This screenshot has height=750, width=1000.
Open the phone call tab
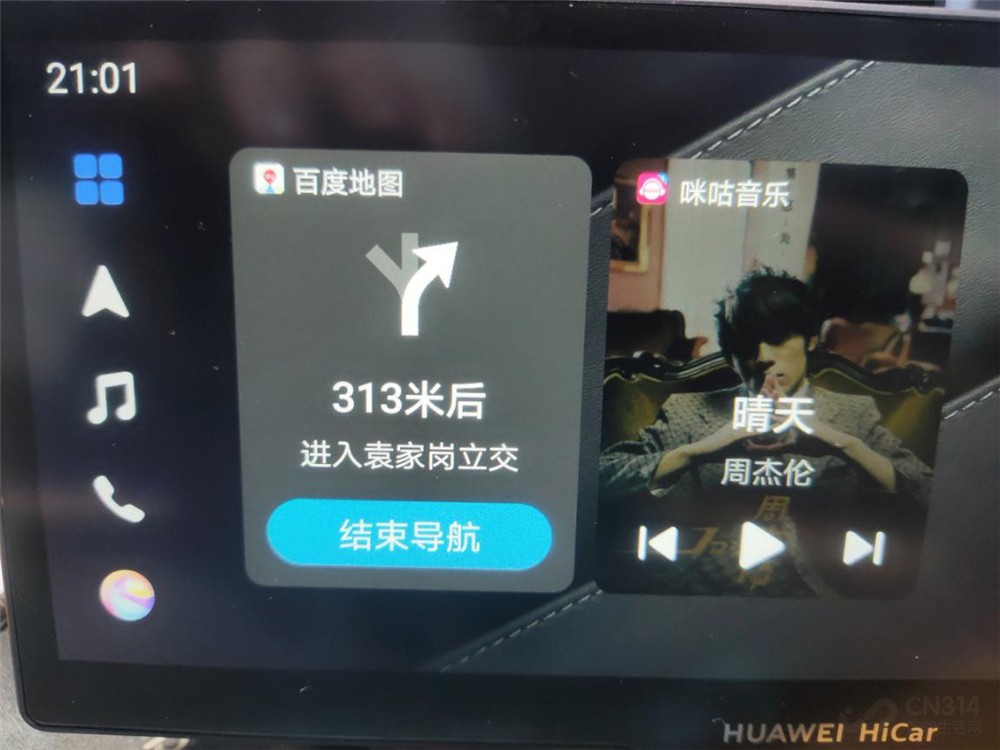118,498
